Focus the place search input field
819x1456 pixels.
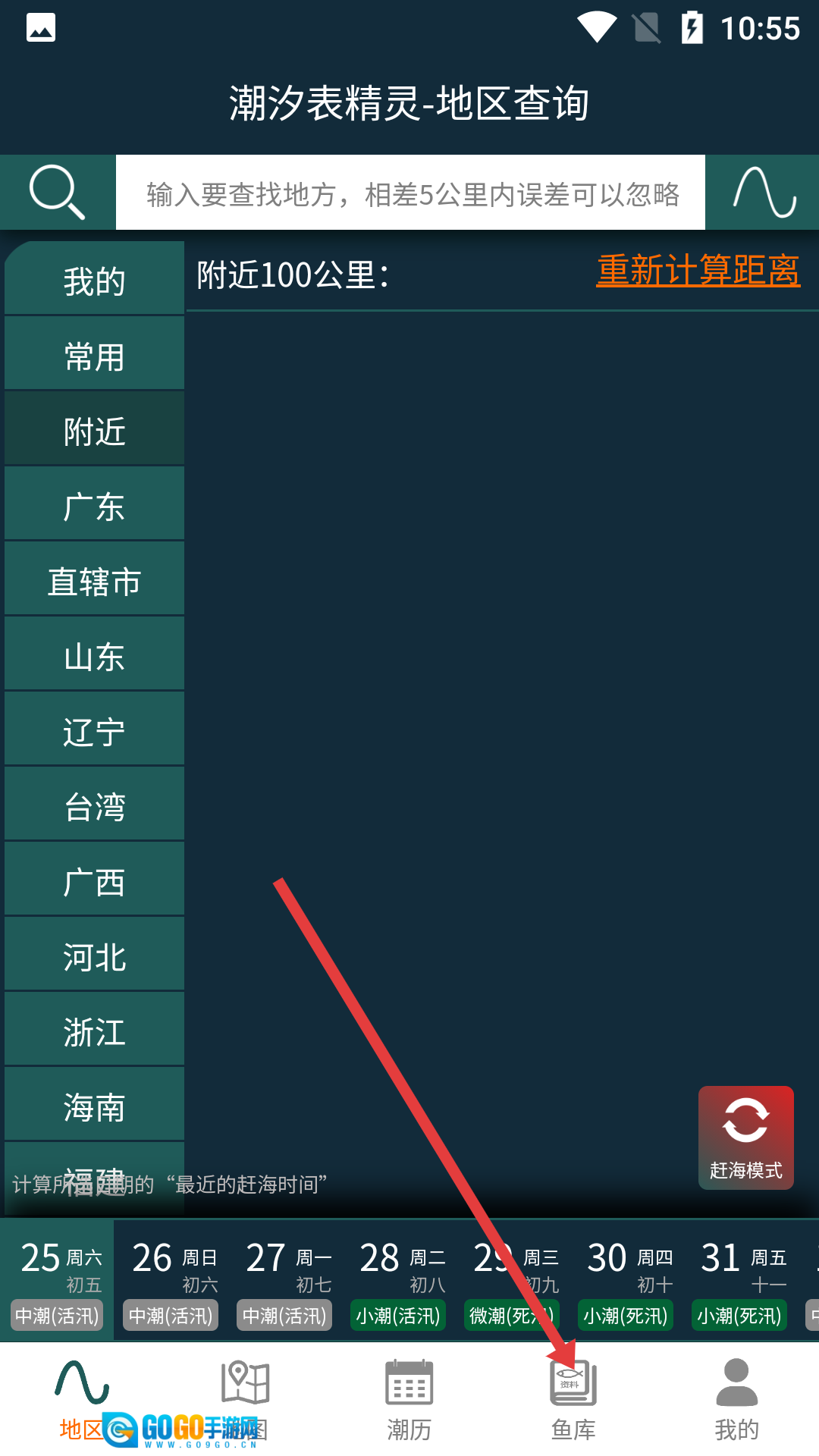tap(410, 193)
